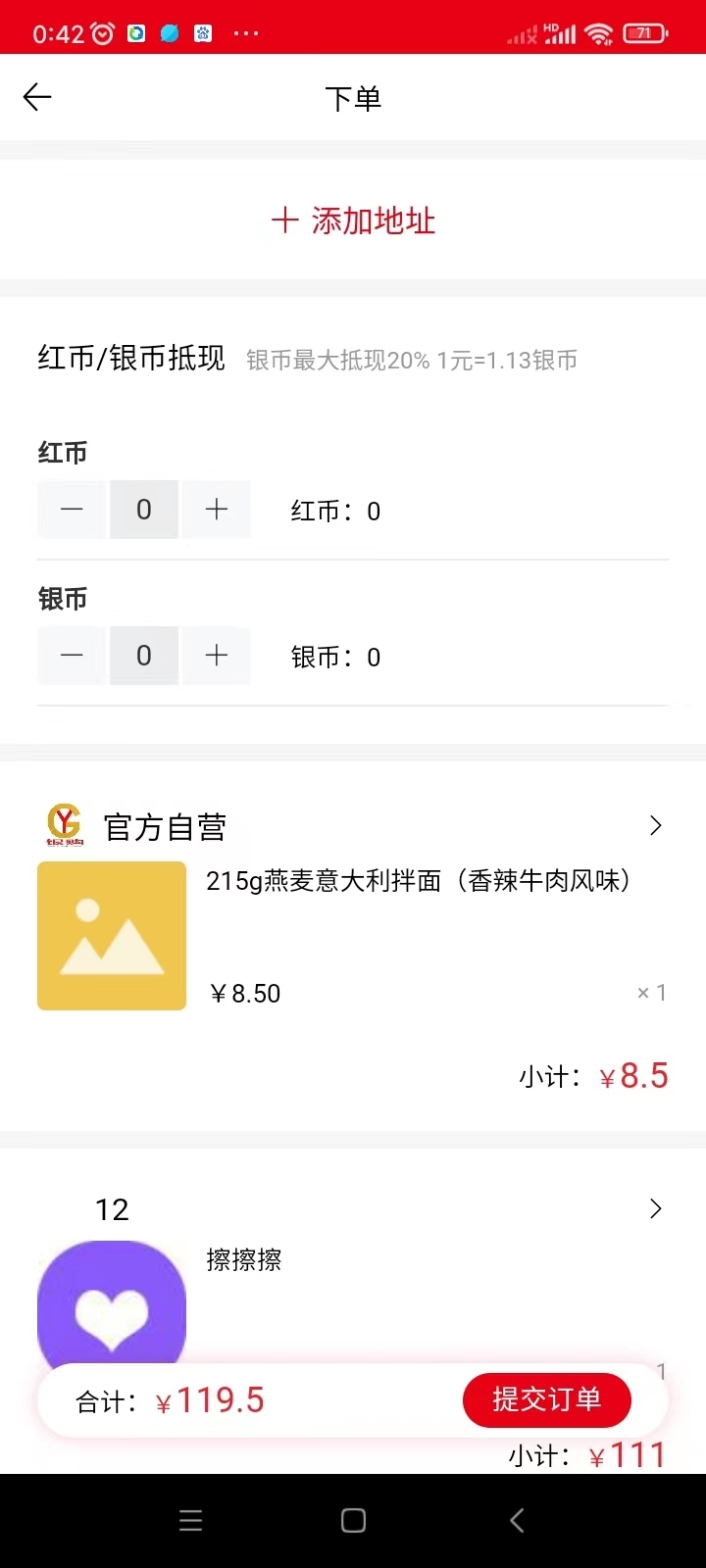Tap the Android back navigation icon
The height and width of the screenshot is (1568, 706).
click(517, 1520)
